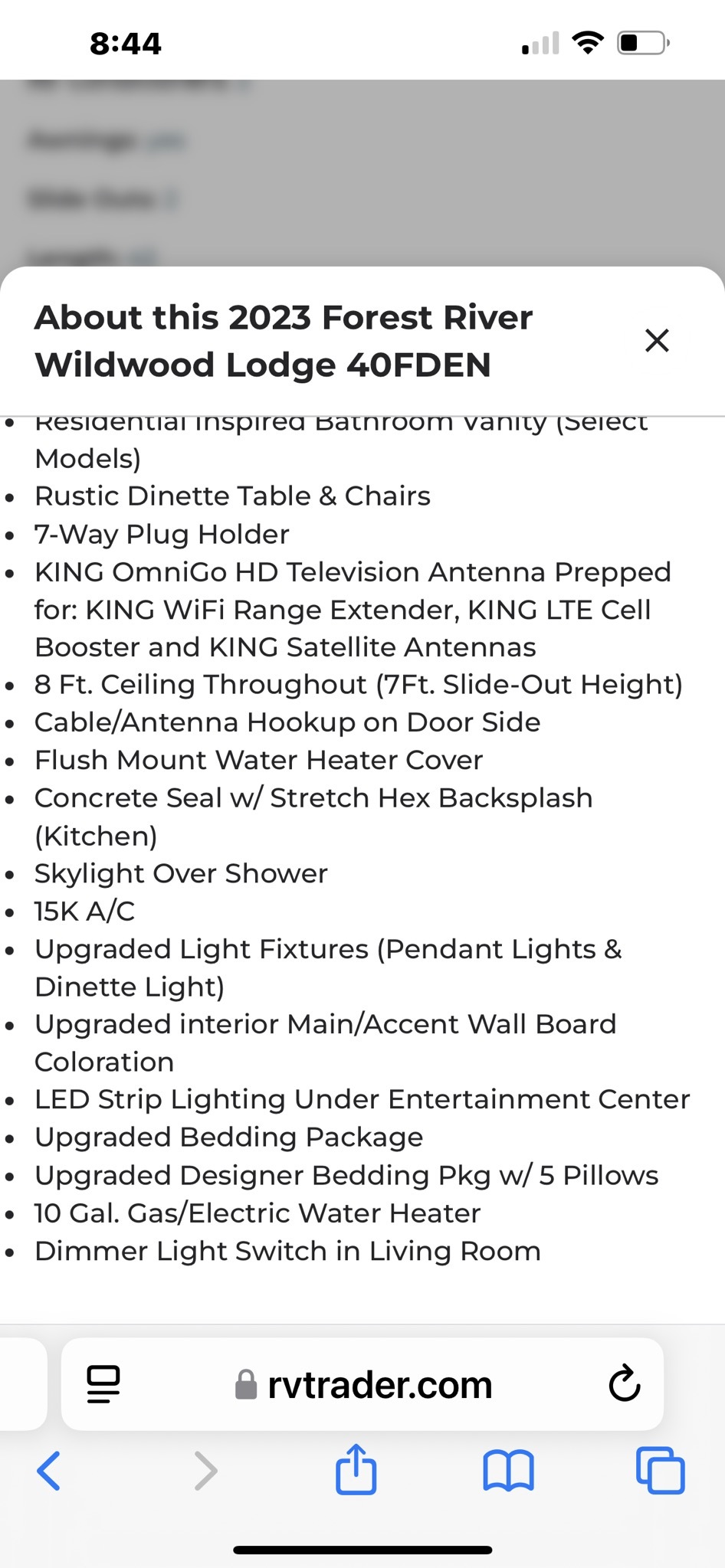
Task: Open Safari bookmarks
Action: click(508, 1471)
